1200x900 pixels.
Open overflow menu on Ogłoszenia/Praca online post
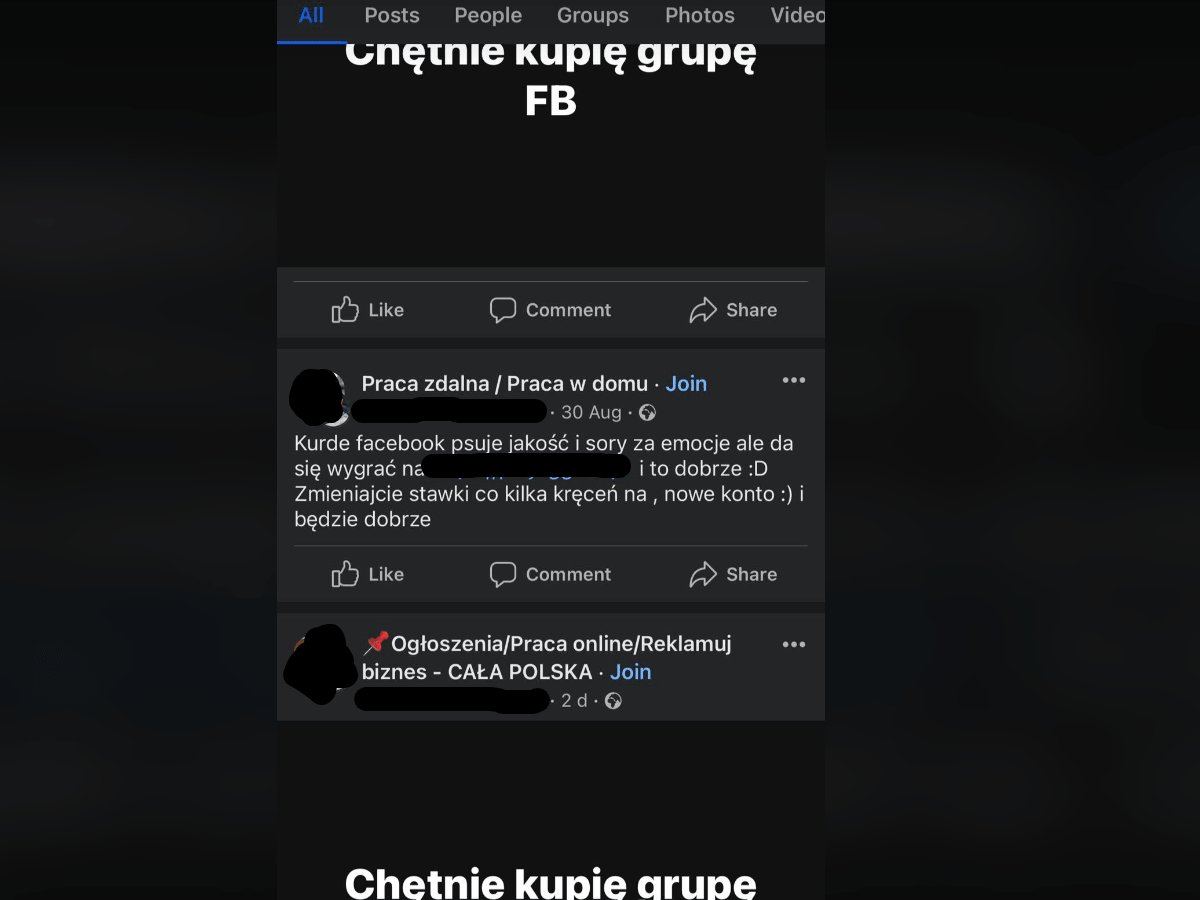(794, 645)
